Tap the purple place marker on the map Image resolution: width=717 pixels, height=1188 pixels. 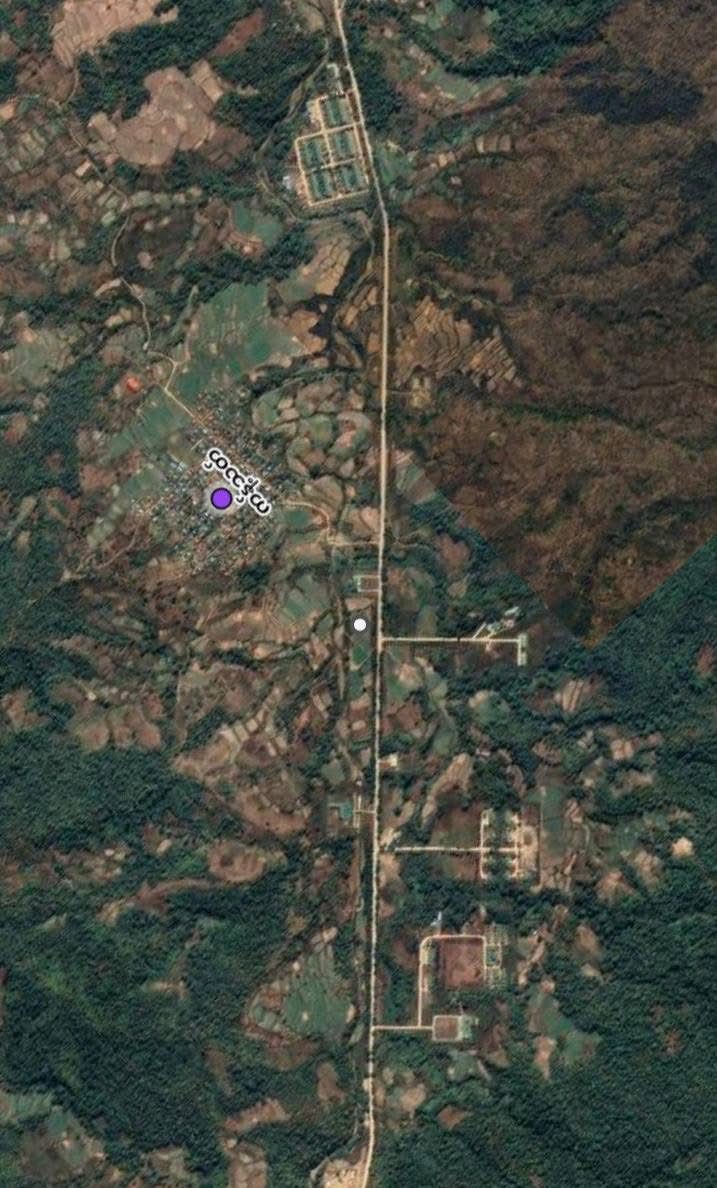(x=222, y=498)
